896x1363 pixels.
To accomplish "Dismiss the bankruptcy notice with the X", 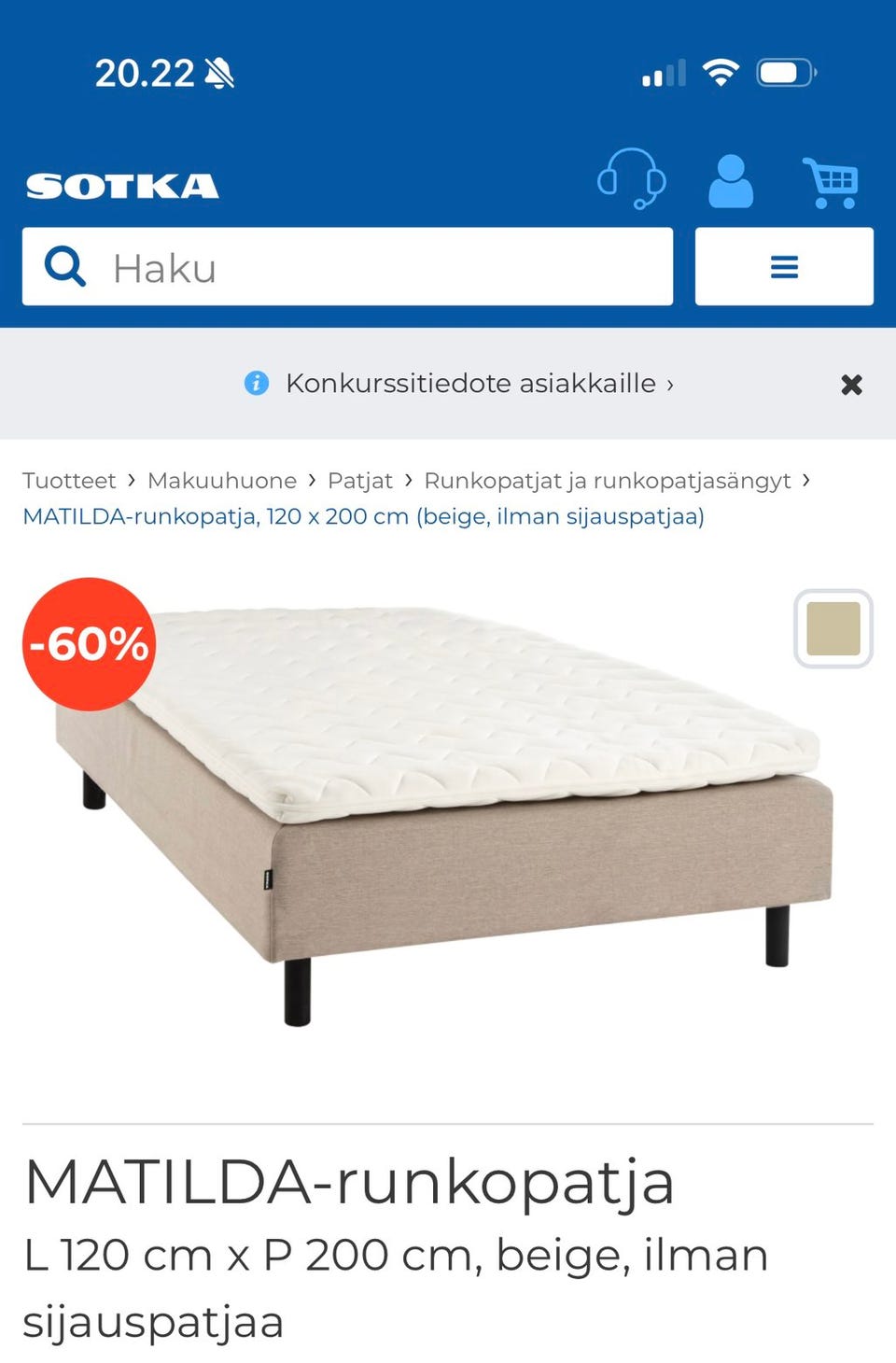I will point(850,385).
